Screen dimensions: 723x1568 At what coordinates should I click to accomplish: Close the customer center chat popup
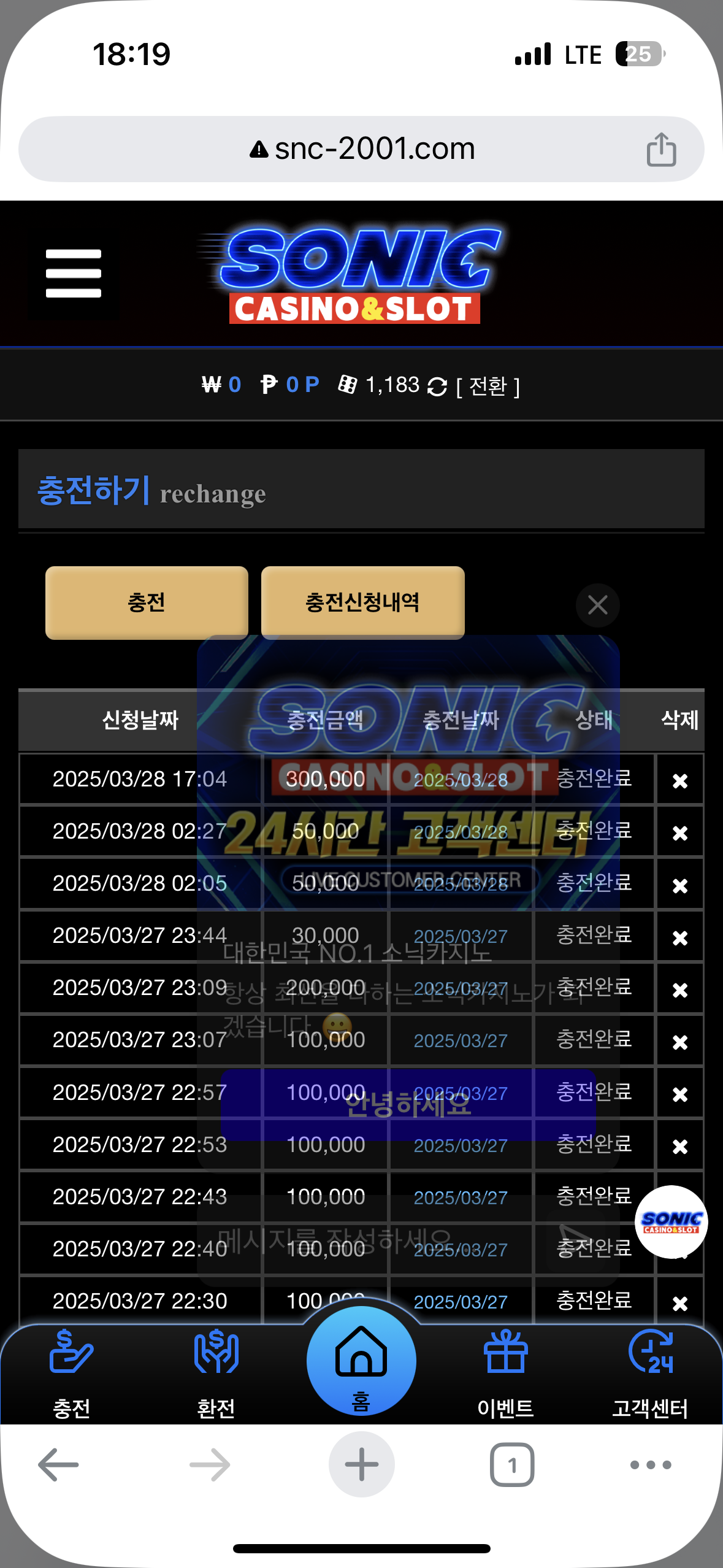click(597, 605)
